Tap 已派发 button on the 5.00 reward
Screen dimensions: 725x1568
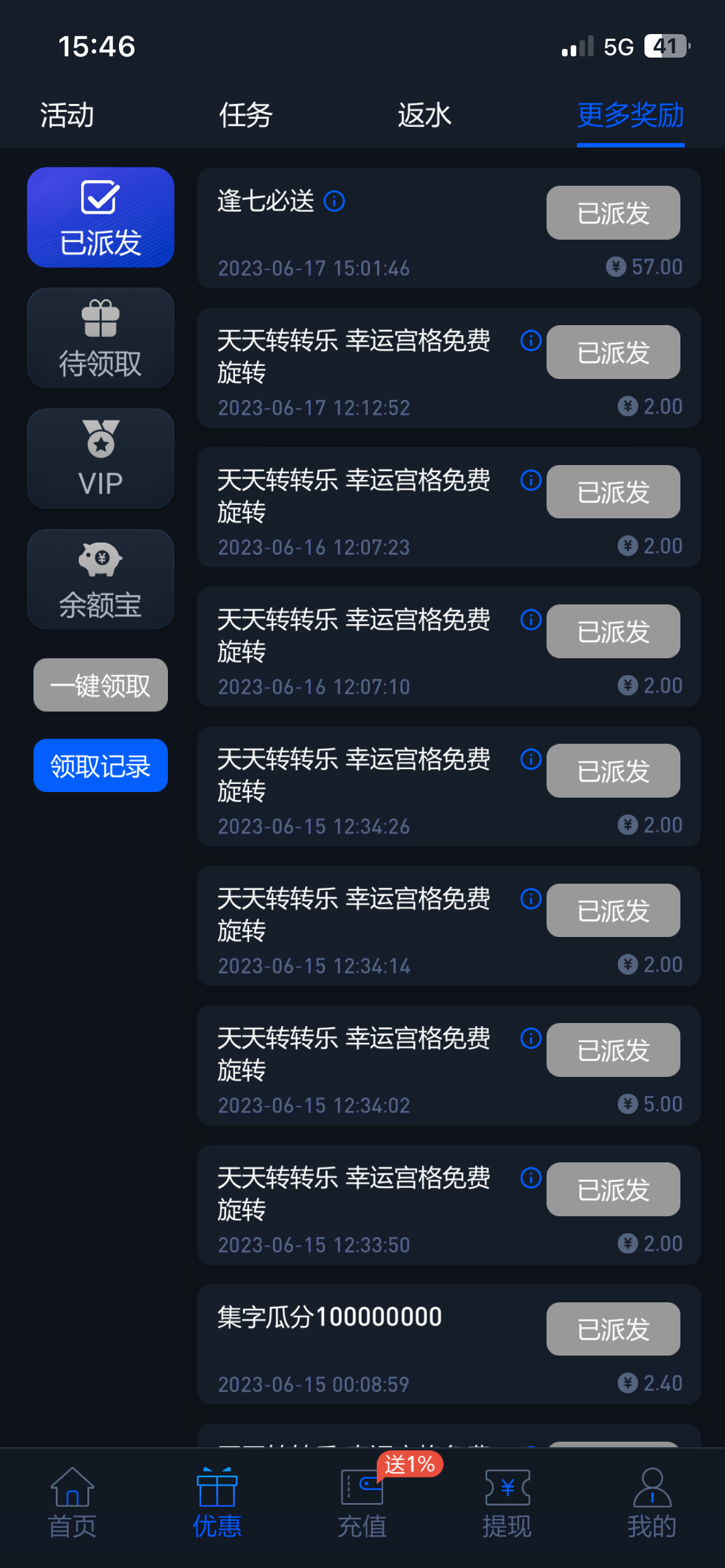pyautogui.click(x=613, y=1050)
